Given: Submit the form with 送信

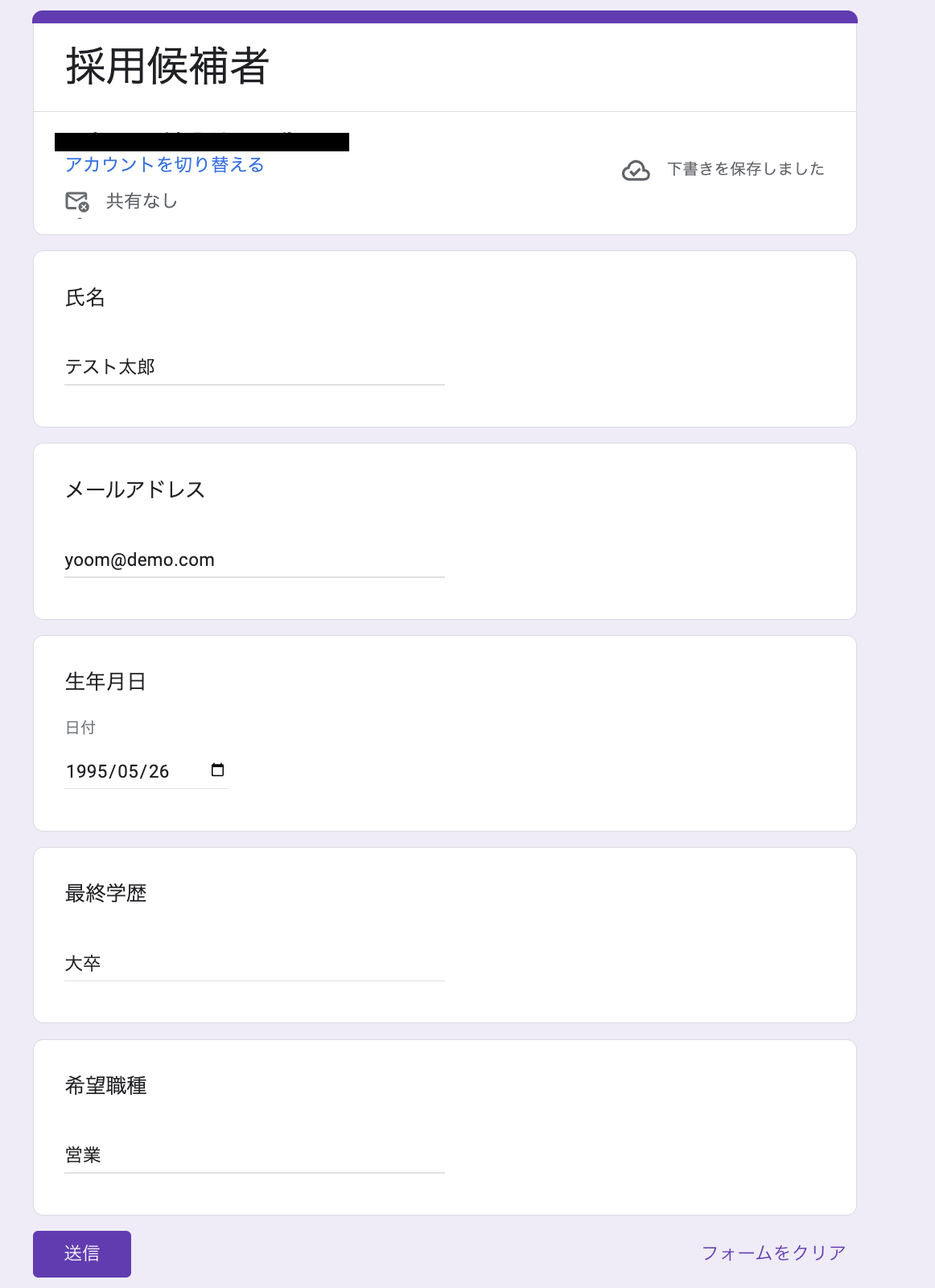Looking at the screenshot, I should point(82,1253).
